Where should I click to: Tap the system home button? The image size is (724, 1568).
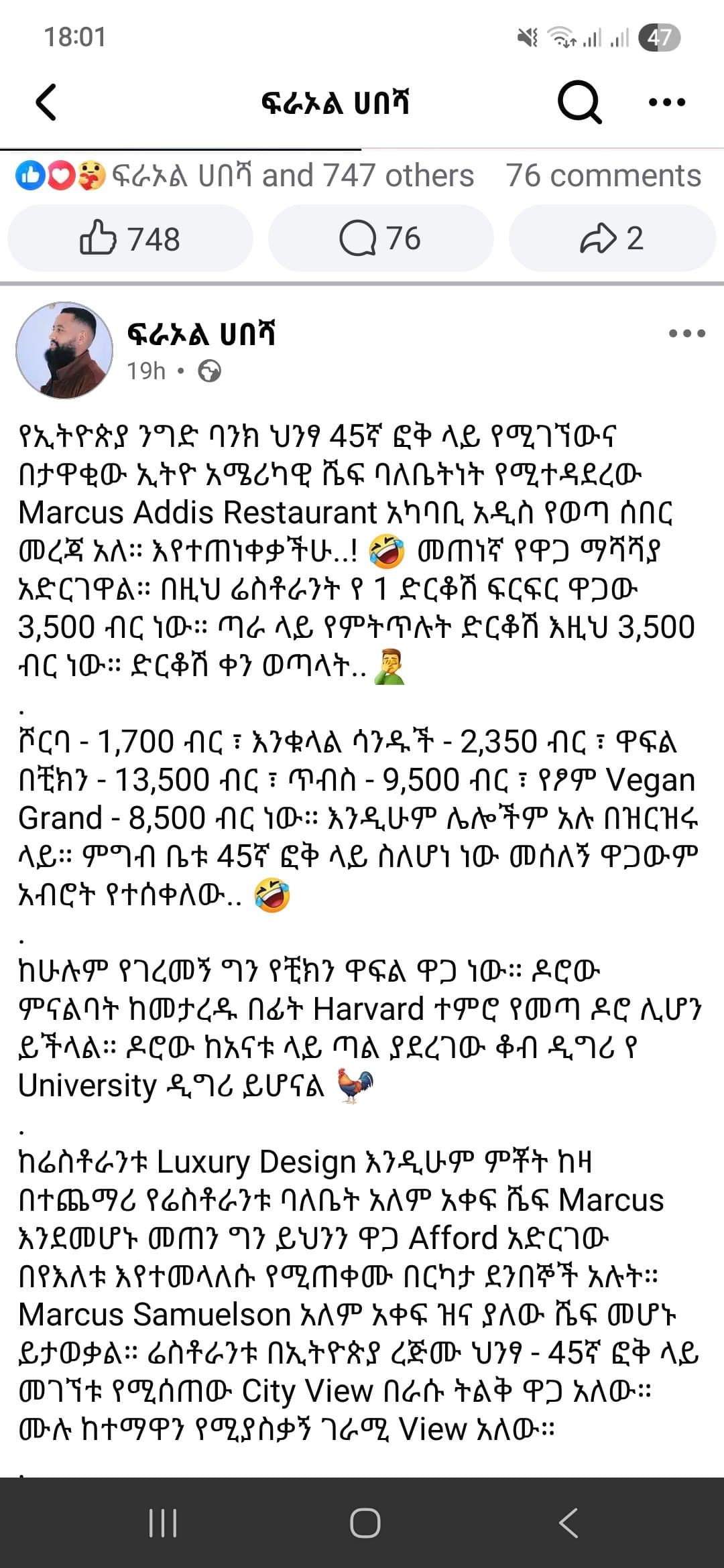(x=365, y=1522)
